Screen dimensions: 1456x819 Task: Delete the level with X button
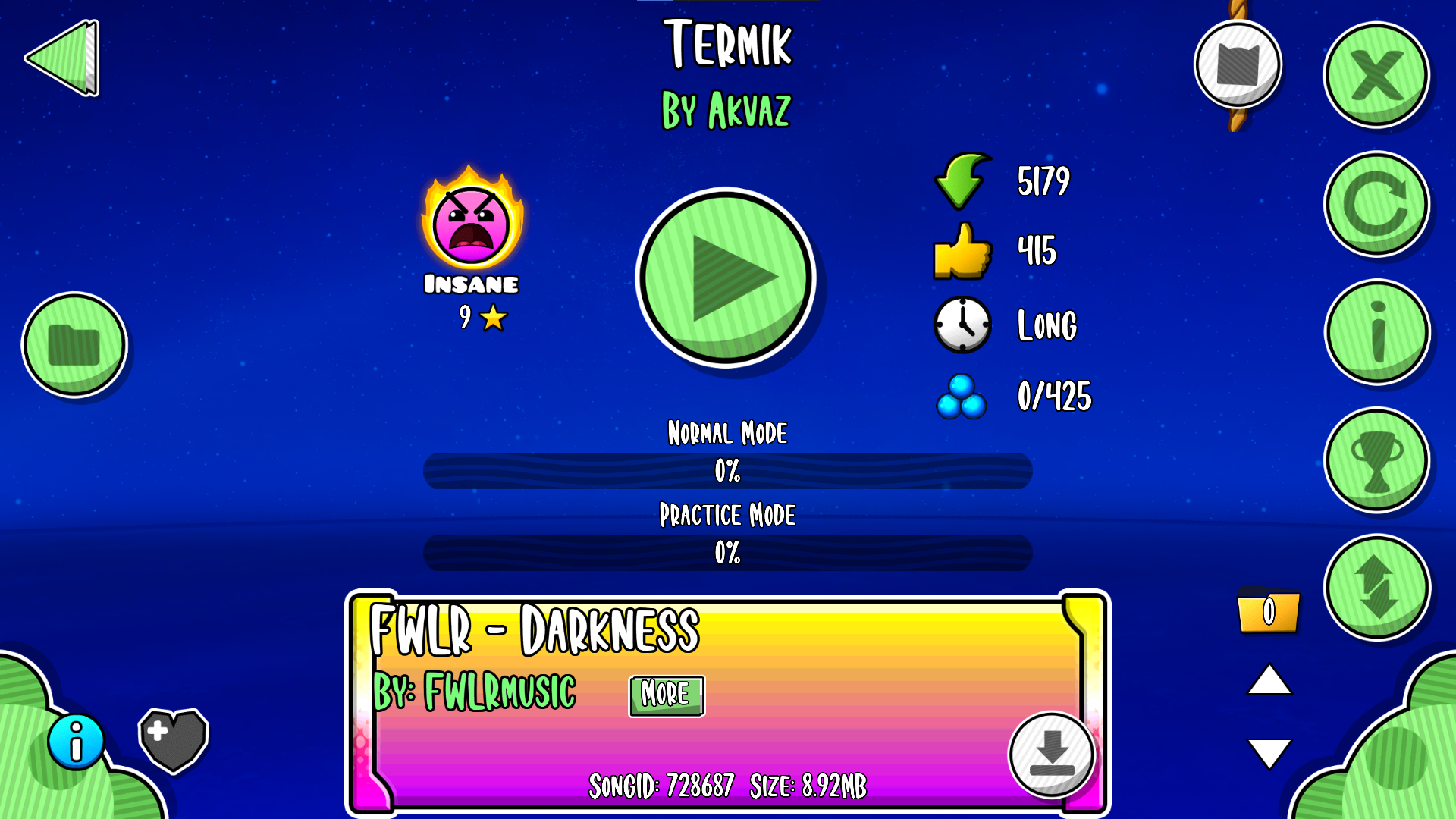(1376, 74)
